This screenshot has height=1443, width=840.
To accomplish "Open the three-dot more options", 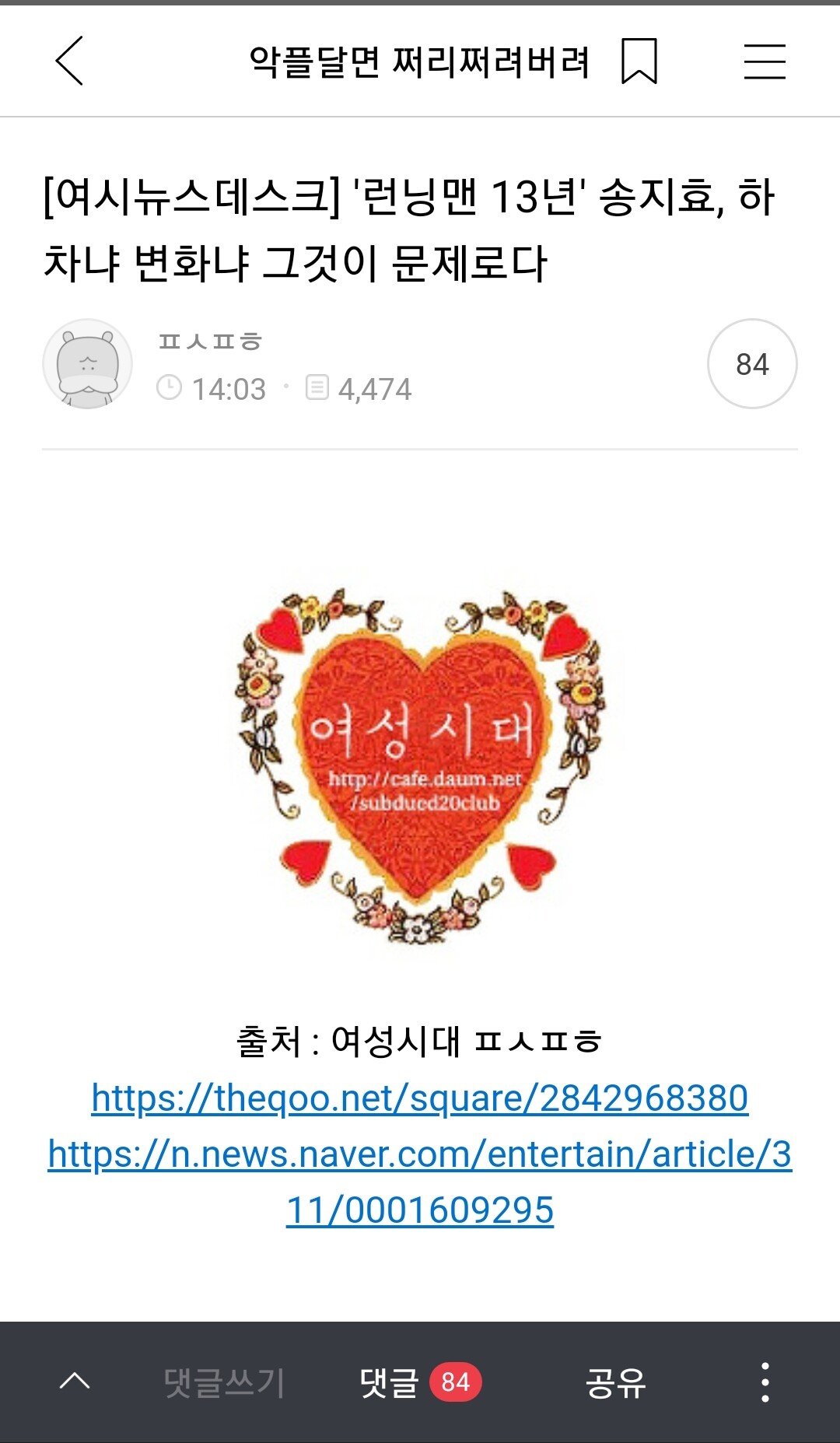I will click(x=765, y=1382).
